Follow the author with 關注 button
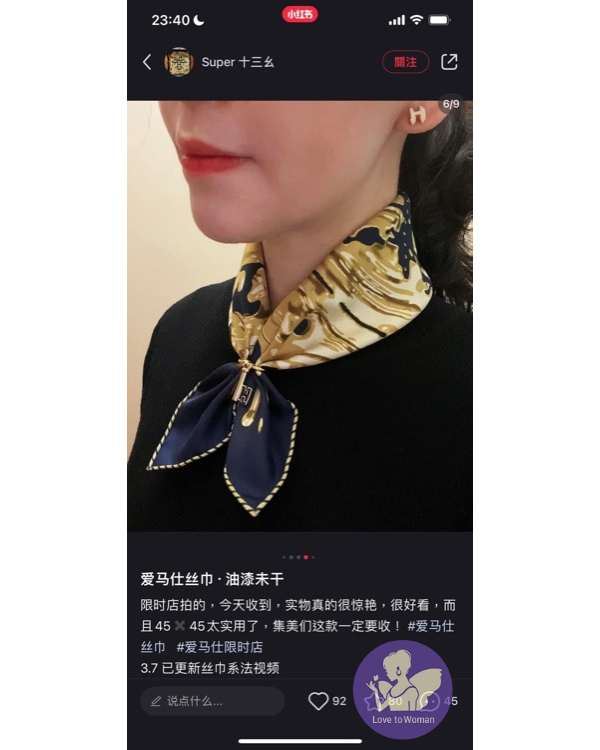Viewport: 600px width, 750px height. 405,62
